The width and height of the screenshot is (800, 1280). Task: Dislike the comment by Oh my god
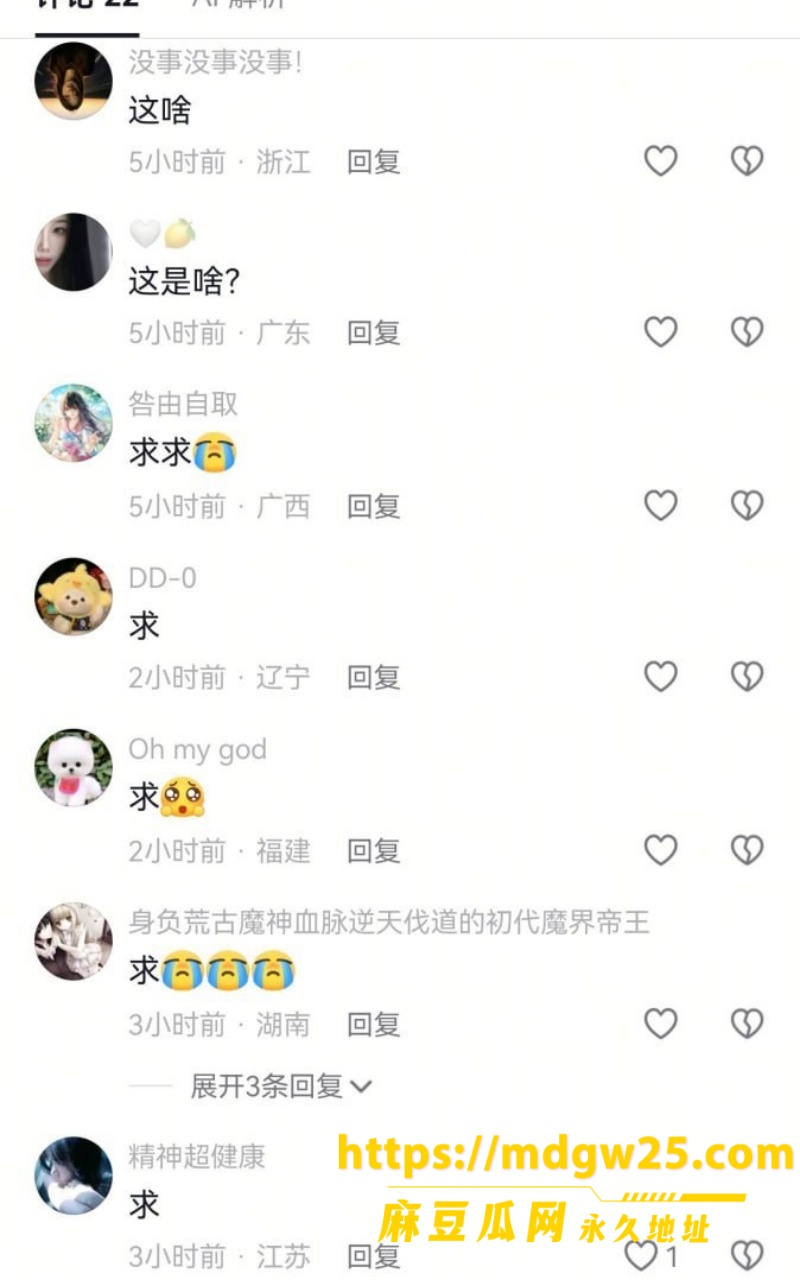point(747,850)
